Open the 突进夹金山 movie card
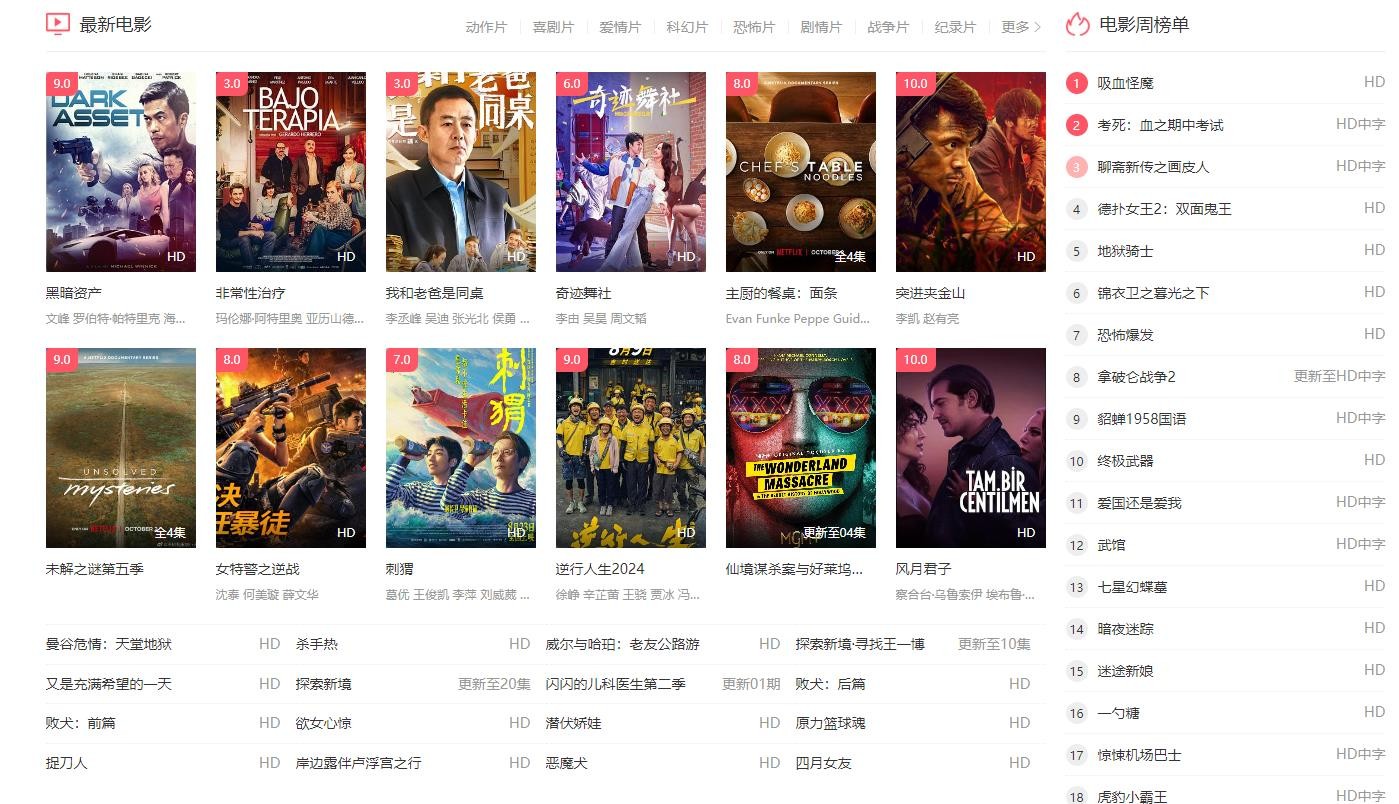Viewport: 1399px width, 804px height. (x=971, y=171)
